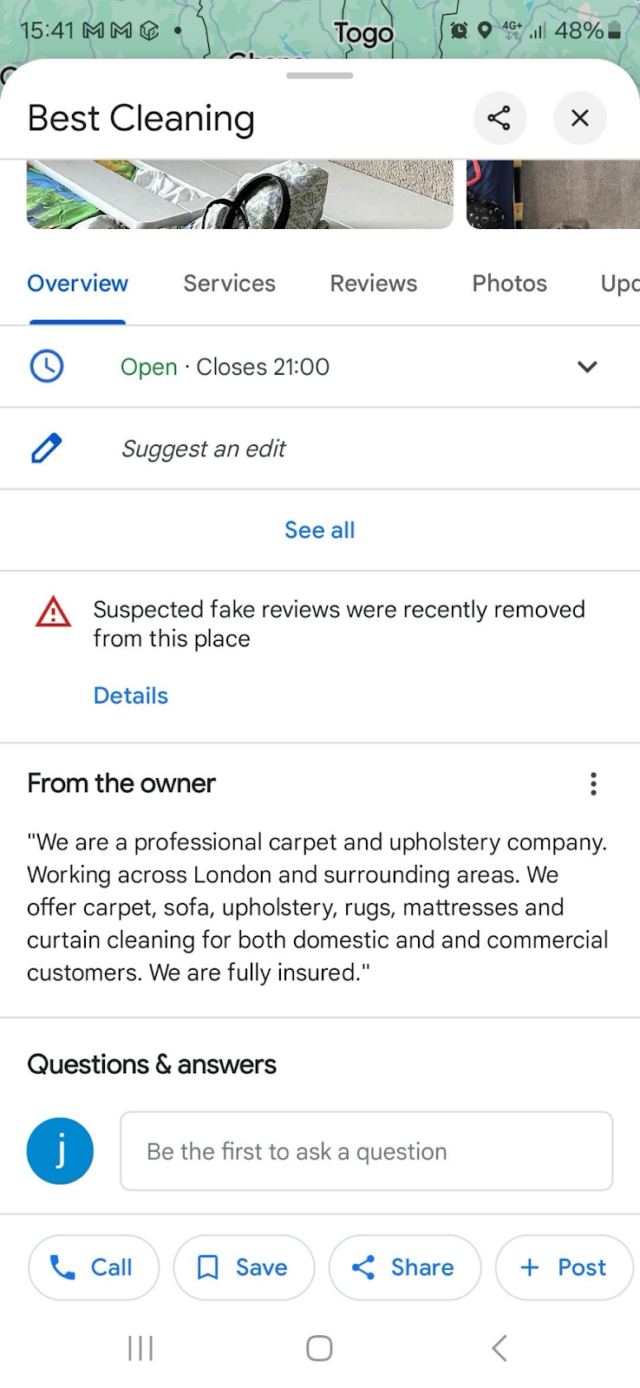Switch to the Services tab
Screen dimensions: 640x1388
point(229,283)
